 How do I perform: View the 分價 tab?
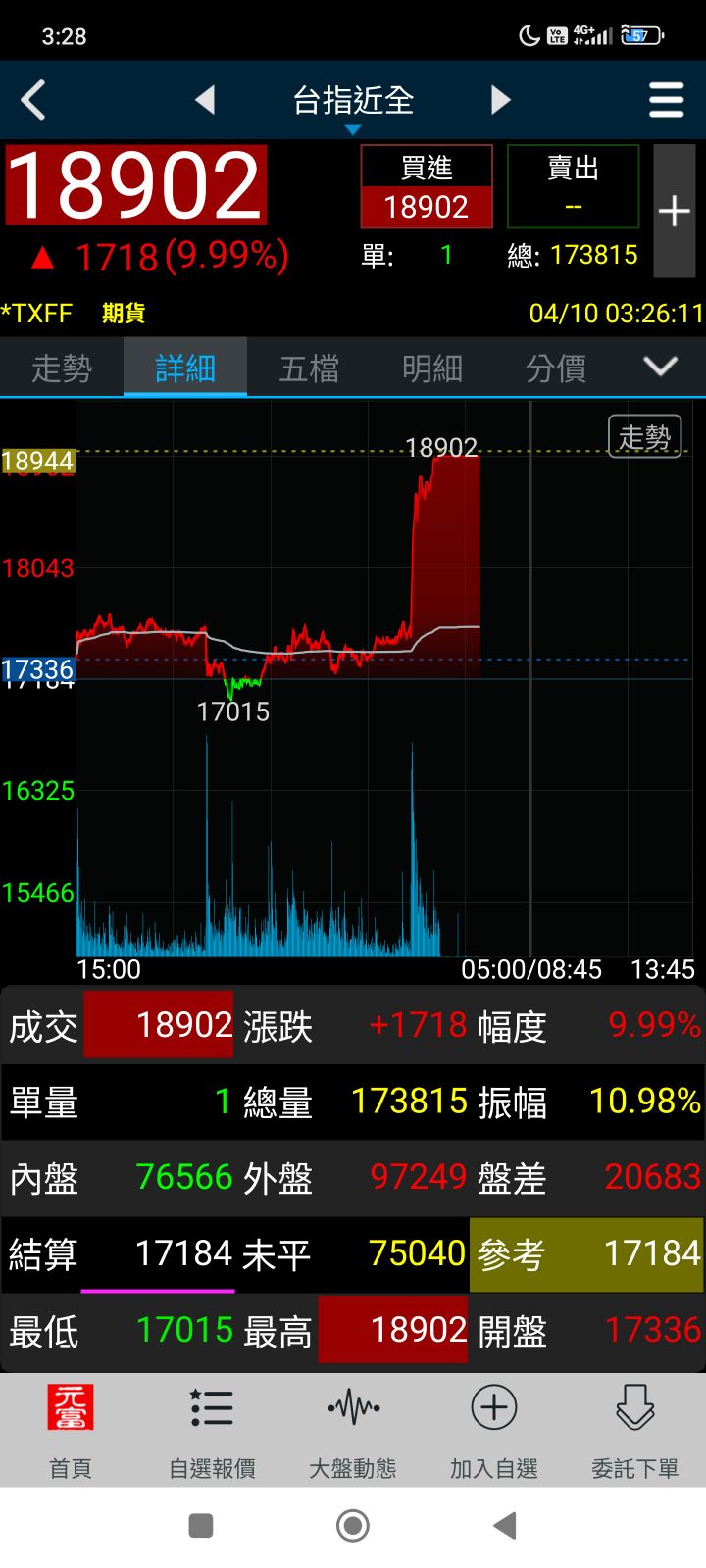point(556,368)
